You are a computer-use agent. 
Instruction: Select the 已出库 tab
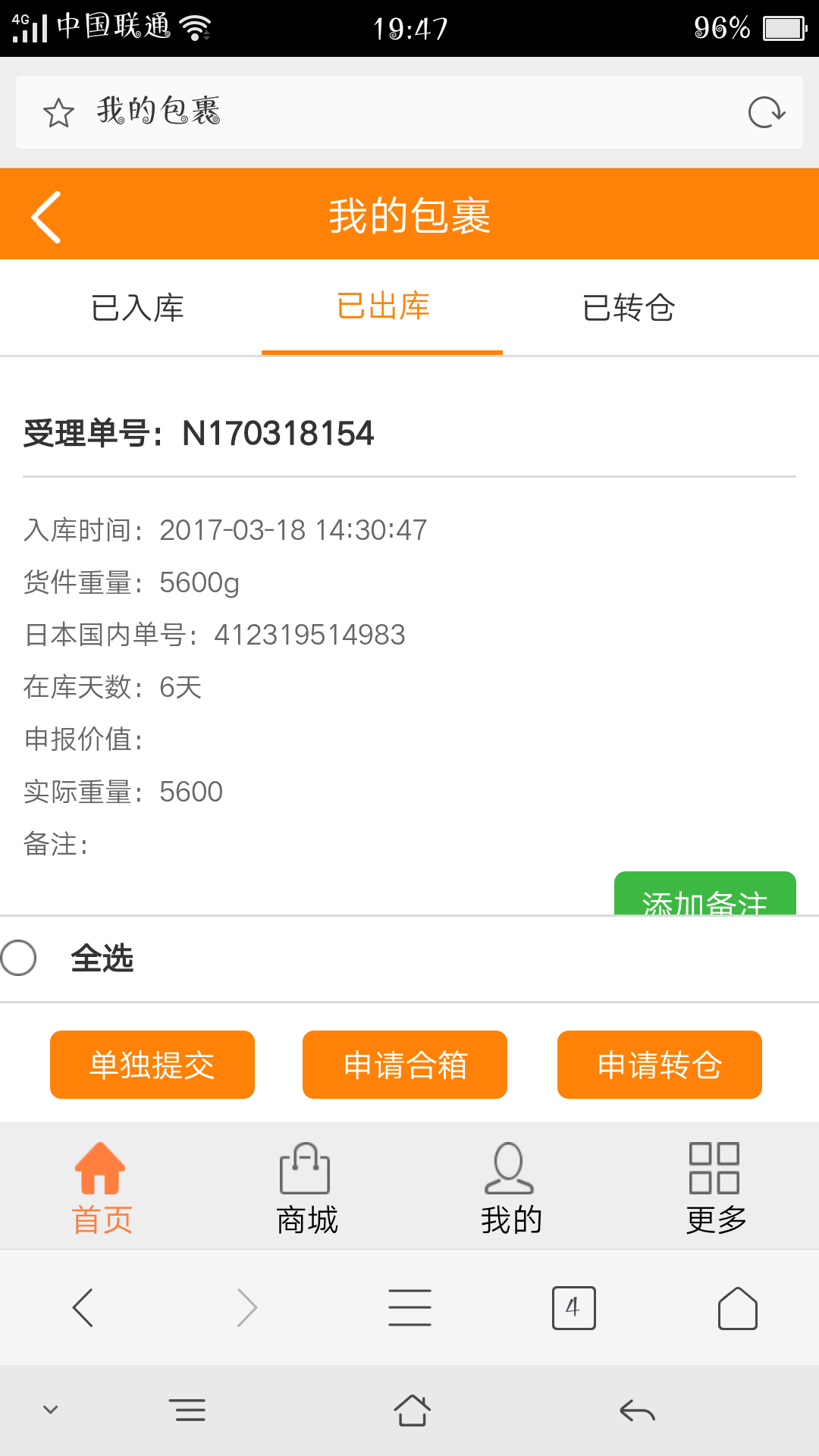tap(382, 306)
